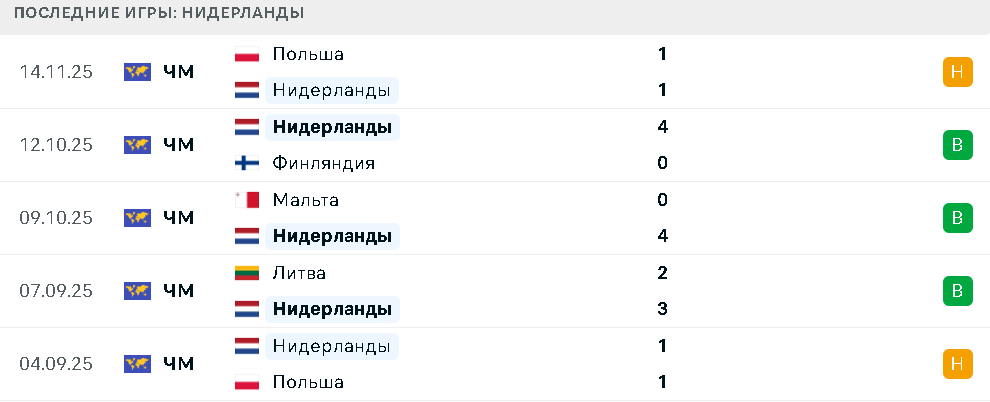This screenshot has height=402, width=990.
Task: Open the Lithuania vs Netherlands match from 07.09.25
Action: tap(495, 291)
